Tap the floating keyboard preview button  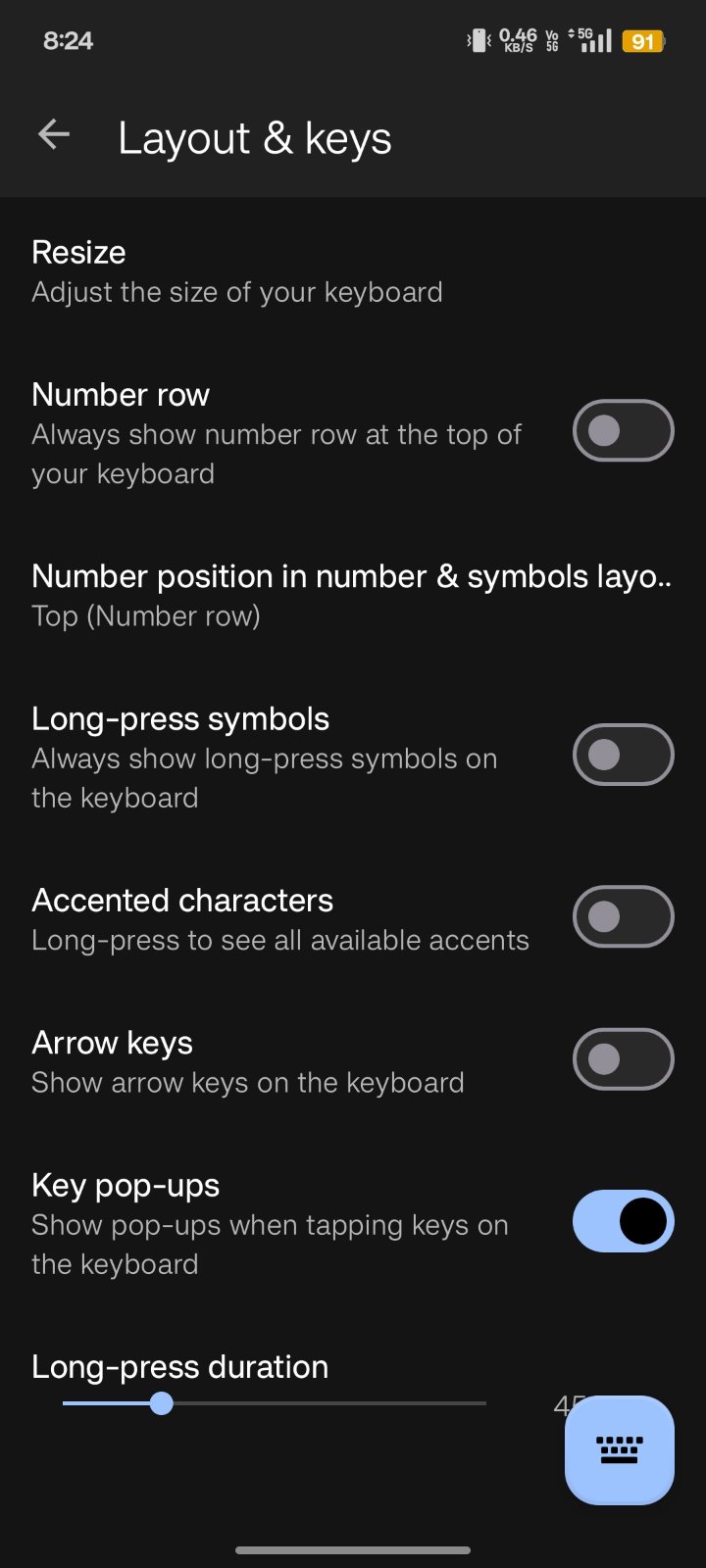point(619,1449)
